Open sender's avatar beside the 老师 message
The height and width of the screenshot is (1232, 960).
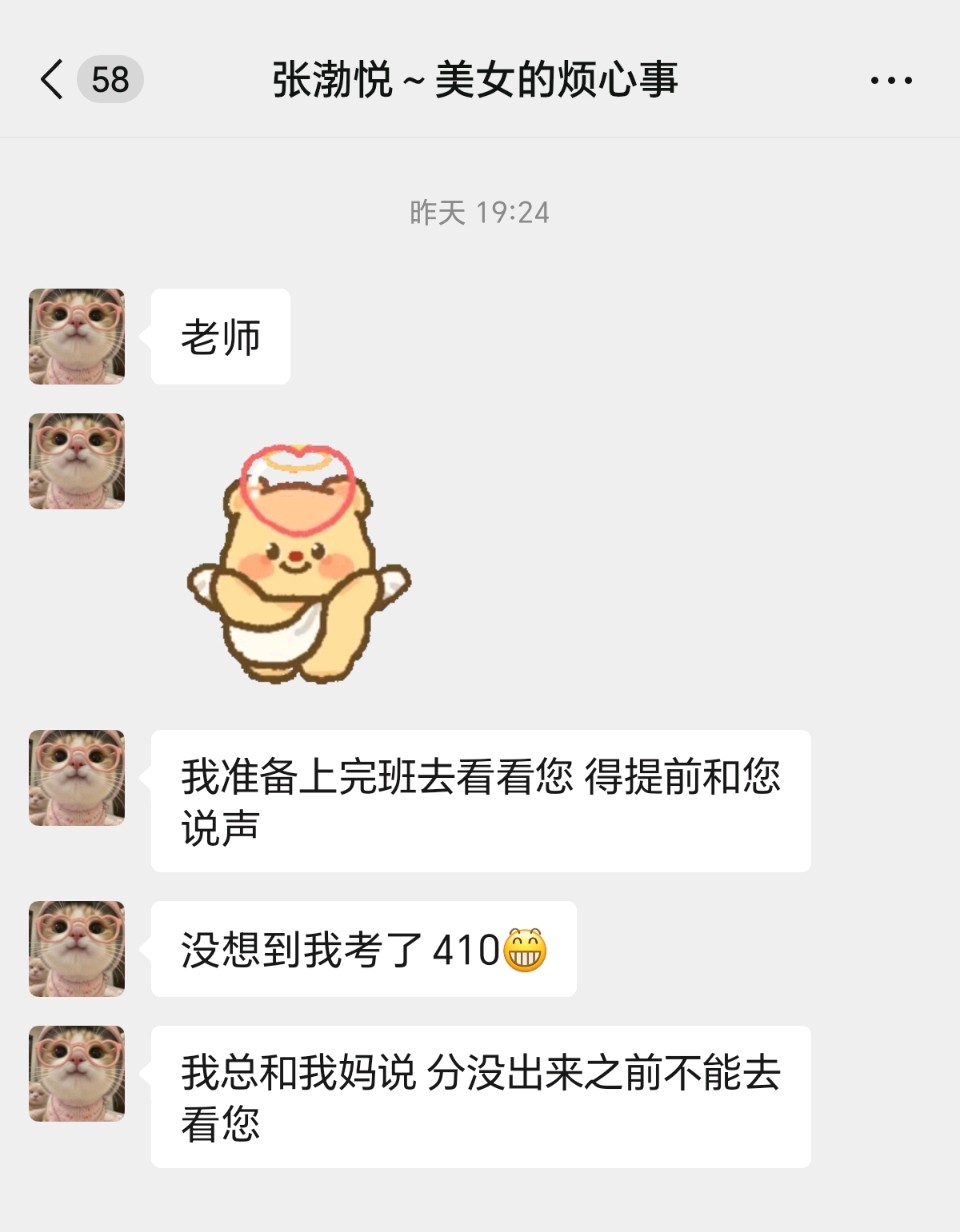[77, 337]
